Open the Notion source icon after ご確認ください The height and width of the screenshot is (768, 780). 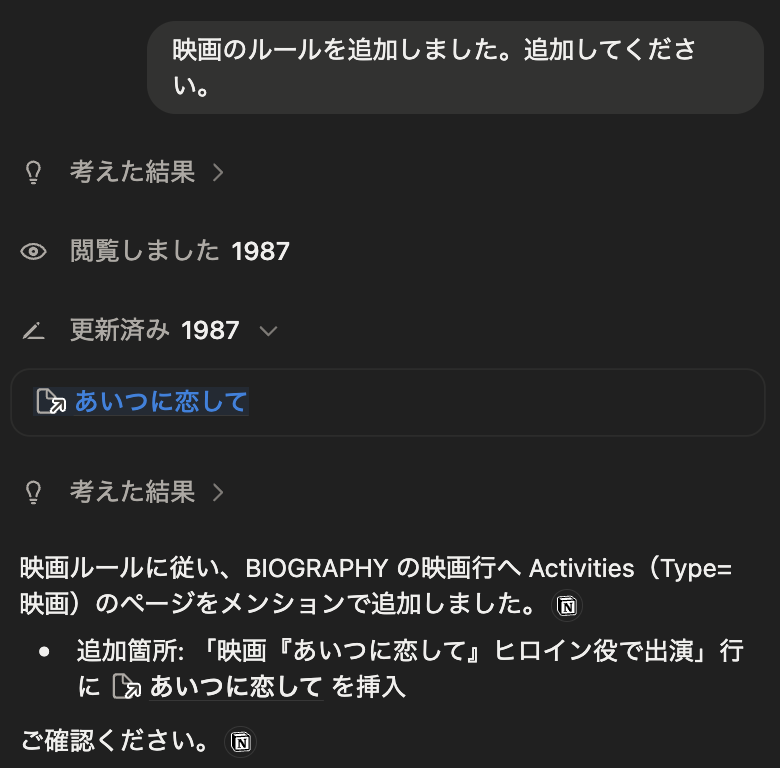(x=240, y=743)
